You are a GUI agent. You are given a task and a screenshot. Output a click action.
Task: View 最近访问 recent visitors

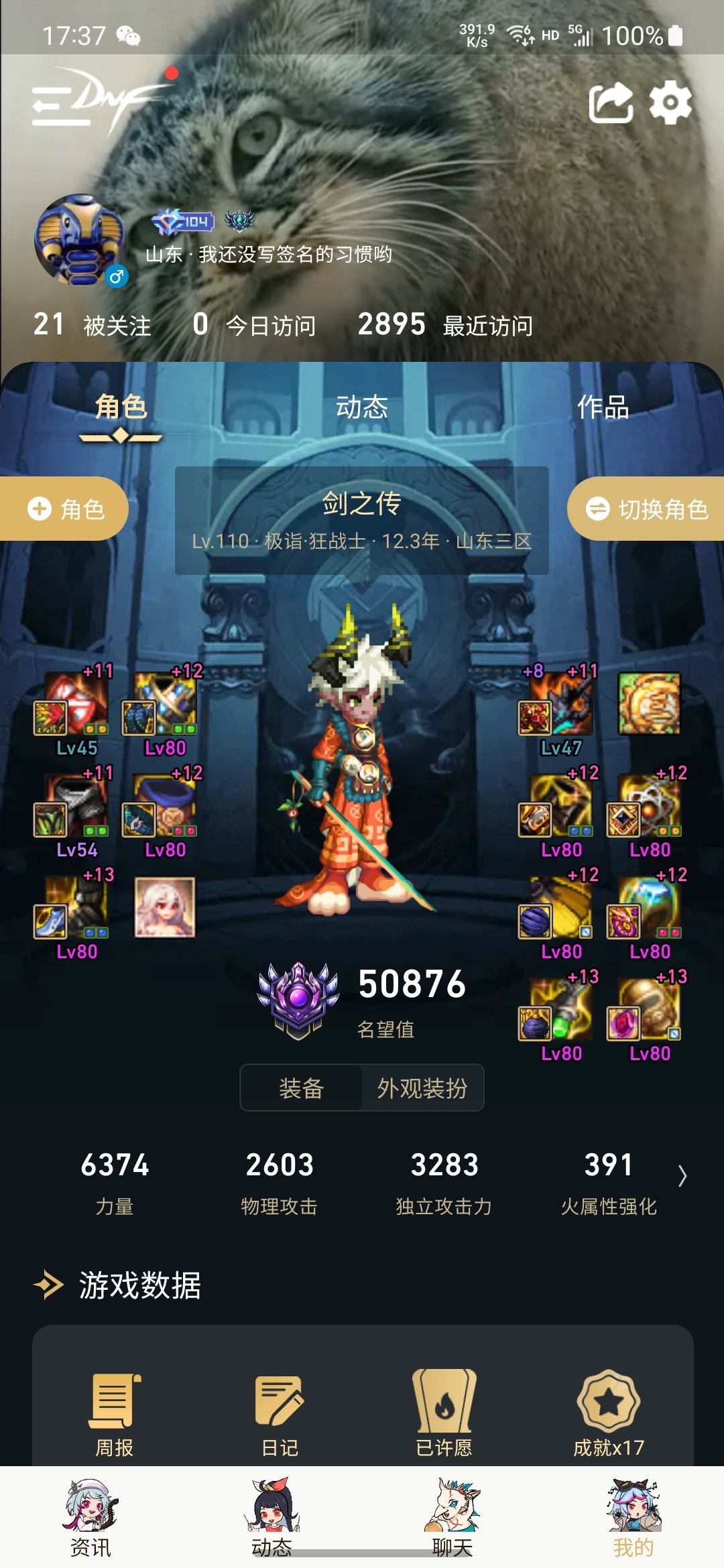coord(445,326)
